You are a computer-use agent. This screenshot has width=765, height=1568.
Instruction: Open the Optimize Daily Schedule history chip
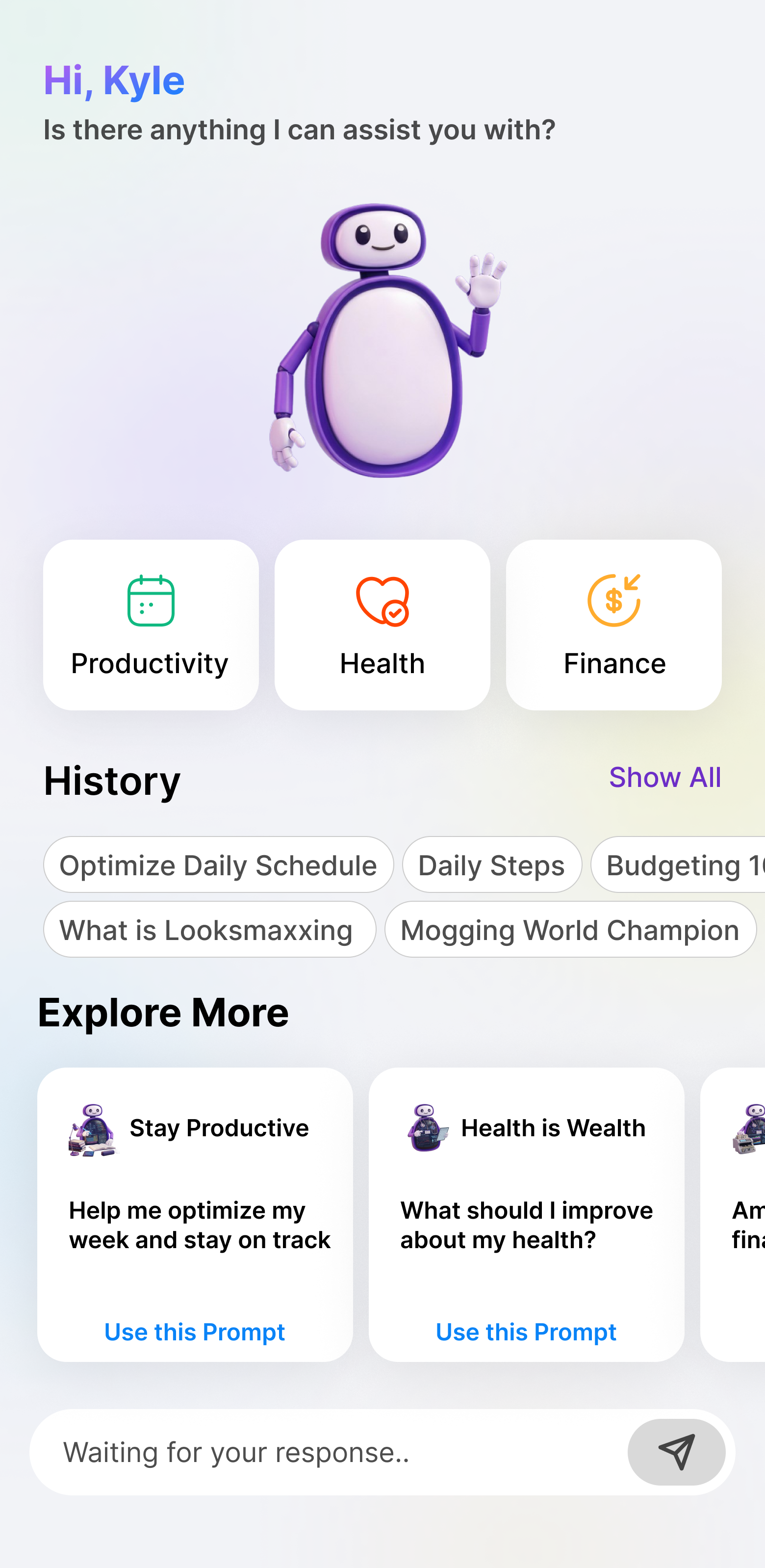point(219,864)
